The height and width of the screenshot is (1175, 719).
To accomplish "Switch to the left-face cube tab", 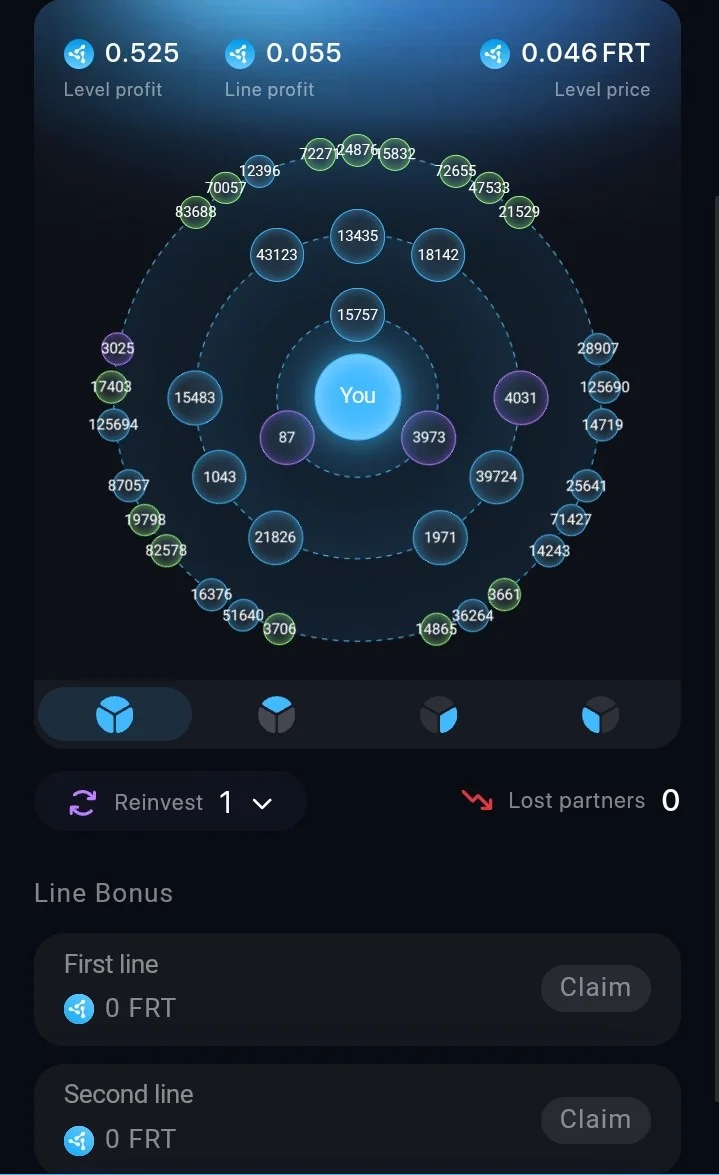I will [600, 714].
